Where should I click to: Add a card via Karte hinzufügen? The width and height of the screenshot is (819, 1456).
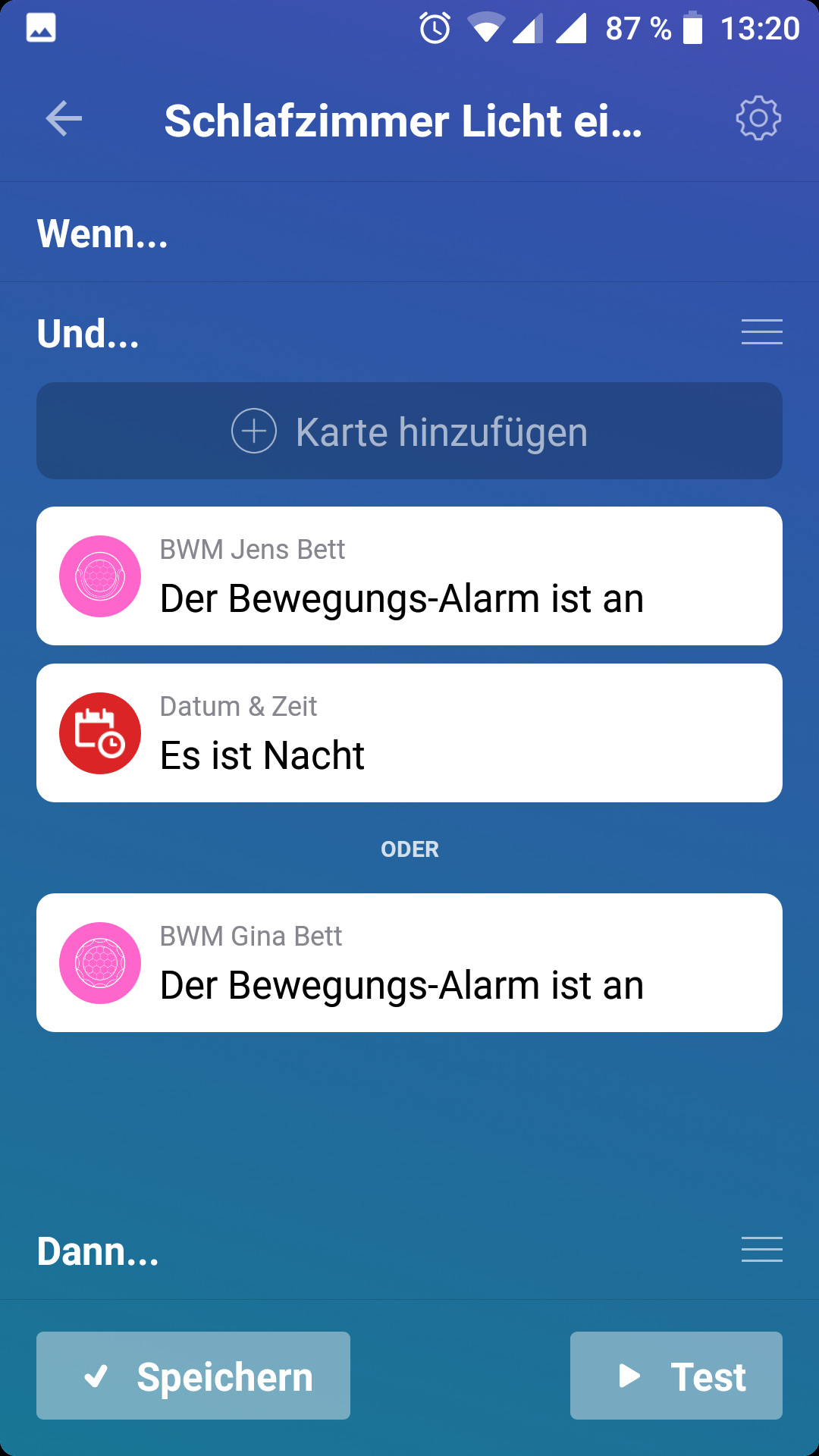(409, 431)
